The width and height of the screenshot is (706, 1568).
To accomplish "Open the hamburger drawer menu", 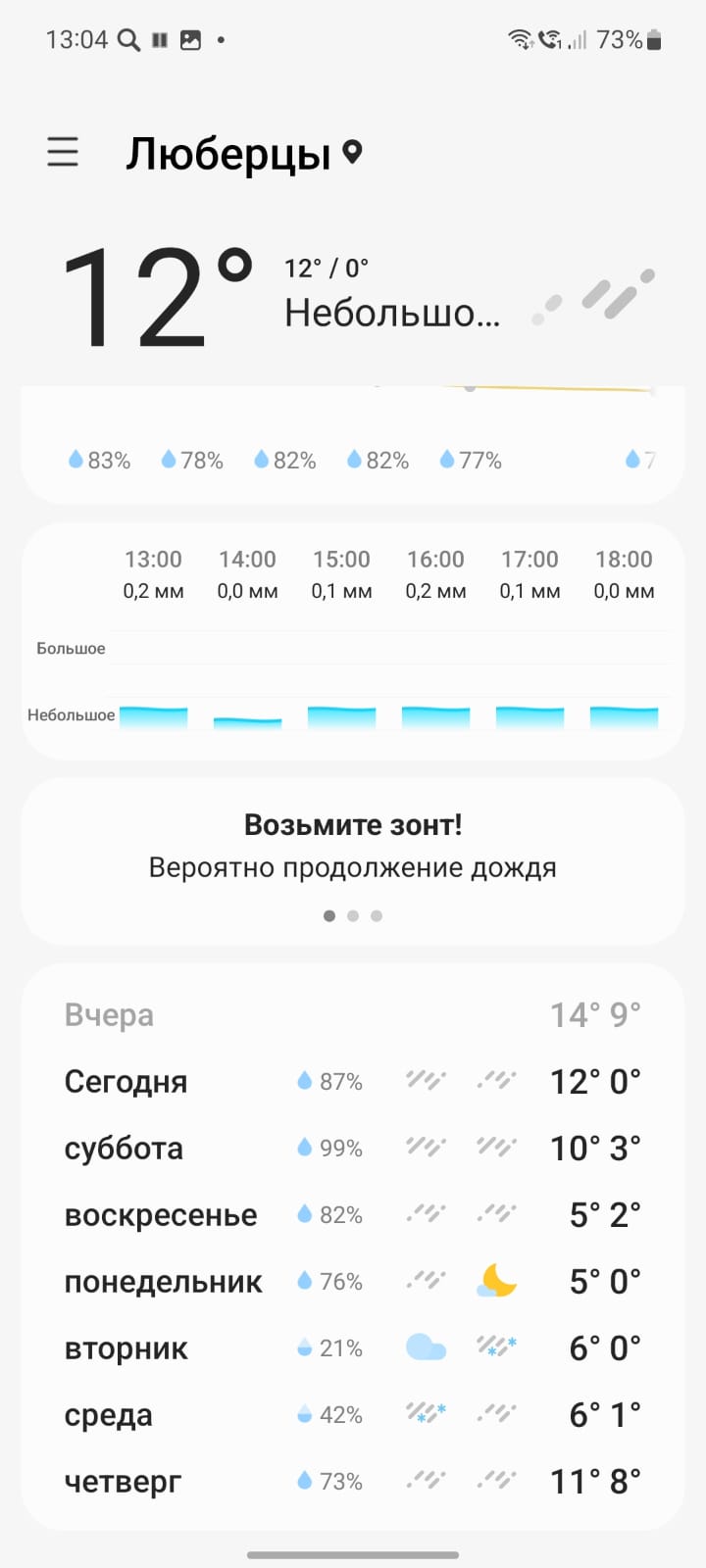I will [x=63, y=152].
